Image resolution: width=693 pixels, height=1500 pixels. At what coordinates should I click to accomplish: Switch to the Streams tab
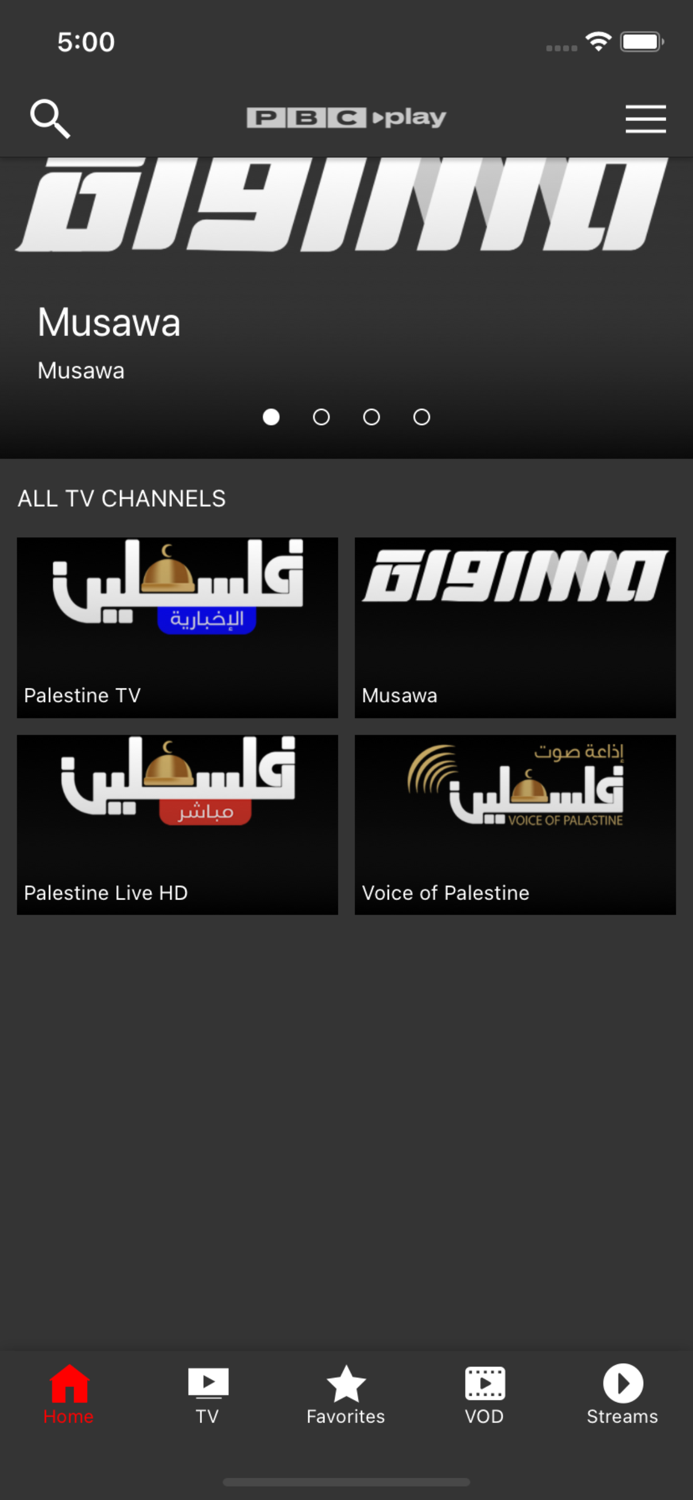coord(622,1395)
